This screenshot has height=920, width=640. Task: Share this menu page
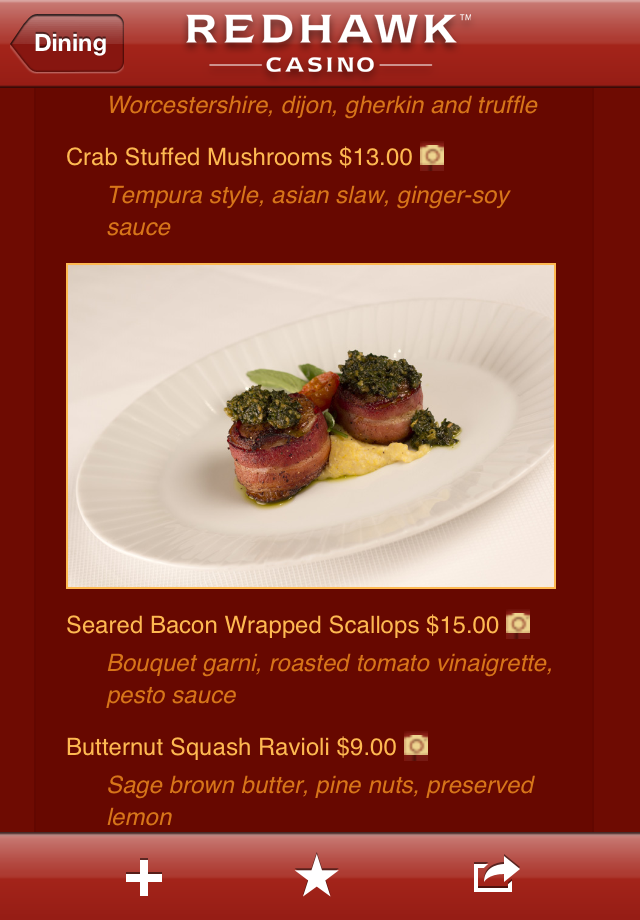point(496,875)
